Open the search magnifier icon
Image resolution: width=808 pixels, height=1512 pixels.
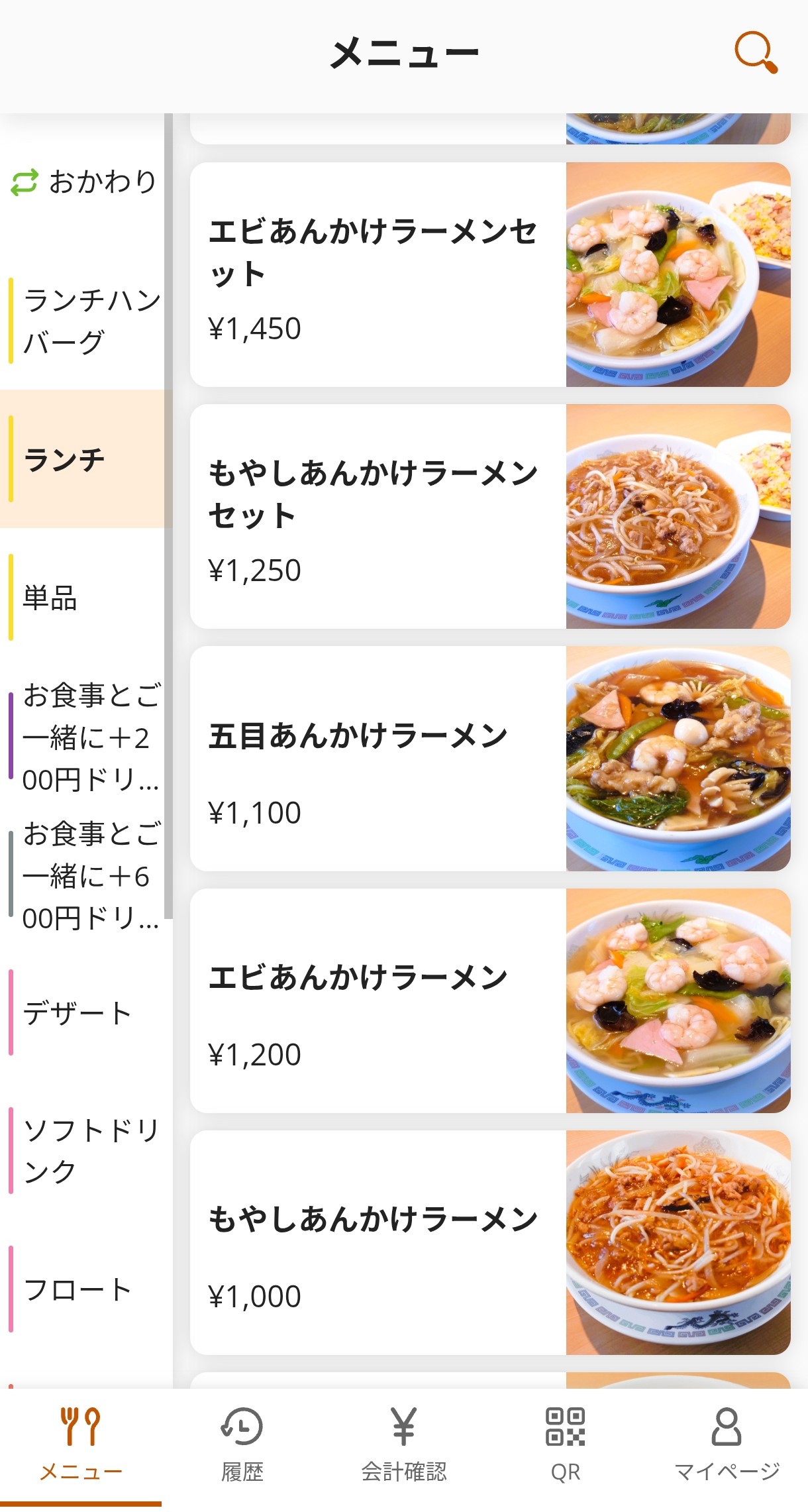point(755,52)
